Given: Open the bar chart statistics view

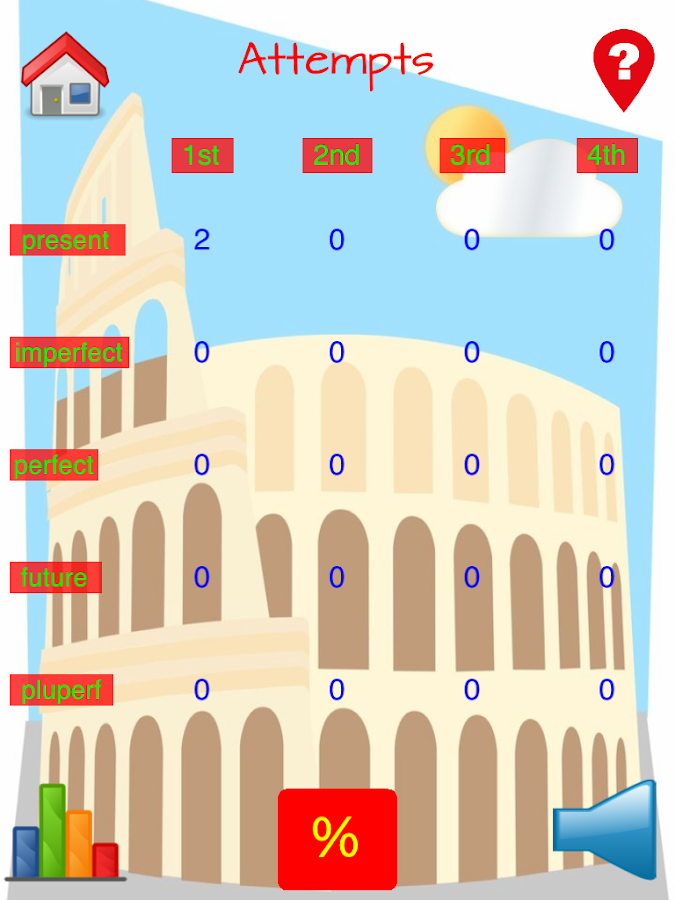Looking at the screenshot, I should point(66,833).
